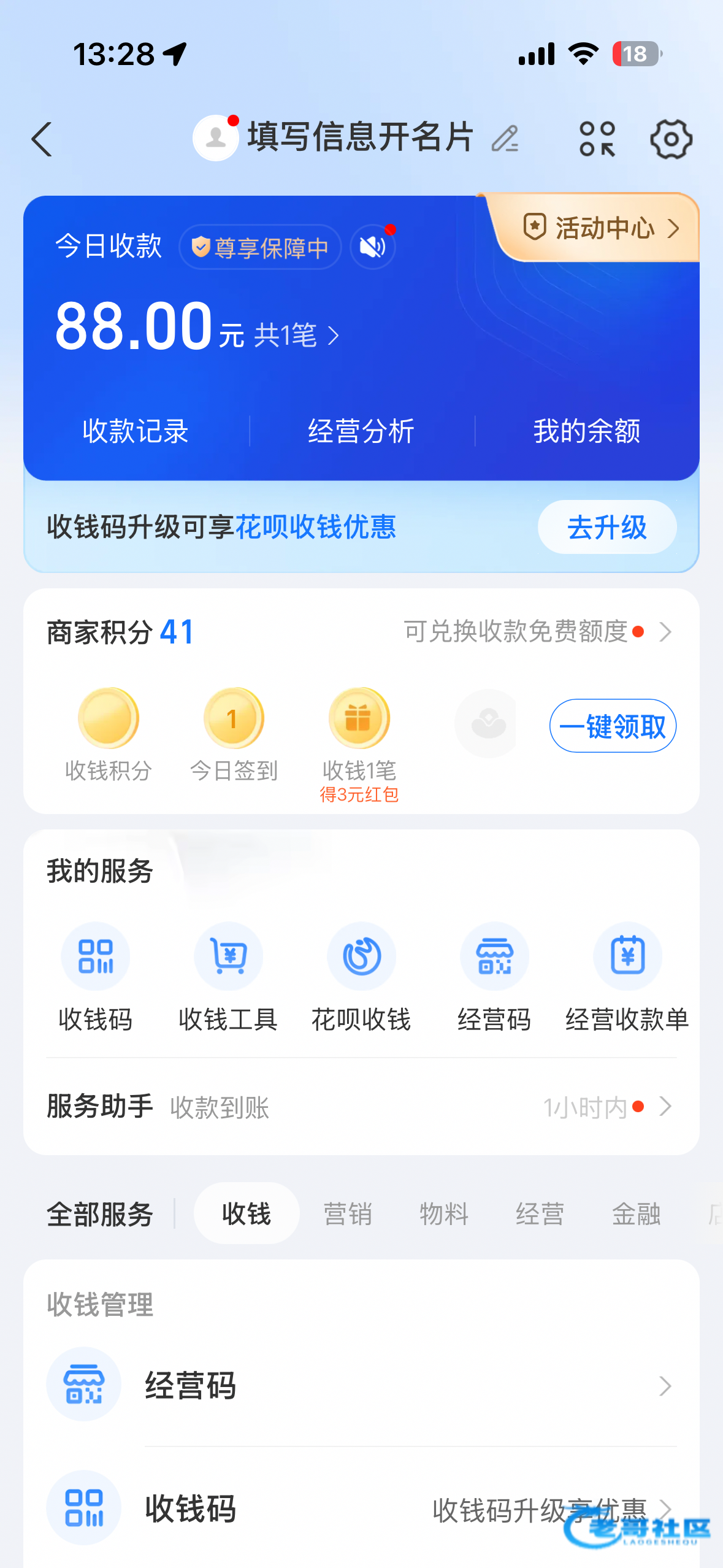
Task: Go back using the top-left arrow
Action: tap(42, 140)
